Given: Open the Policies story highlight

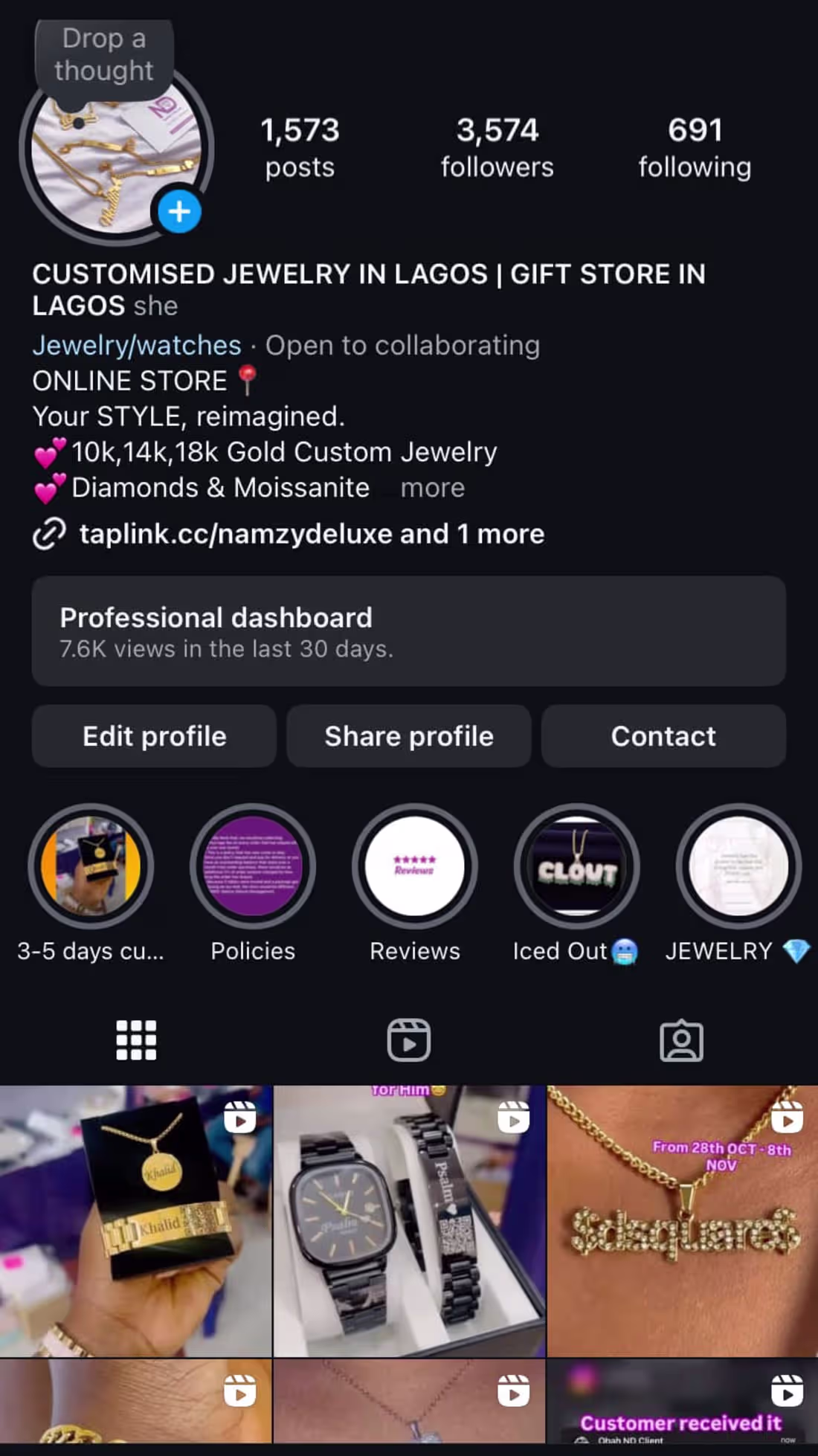Looking at the screenshot, I should [253, 867].
